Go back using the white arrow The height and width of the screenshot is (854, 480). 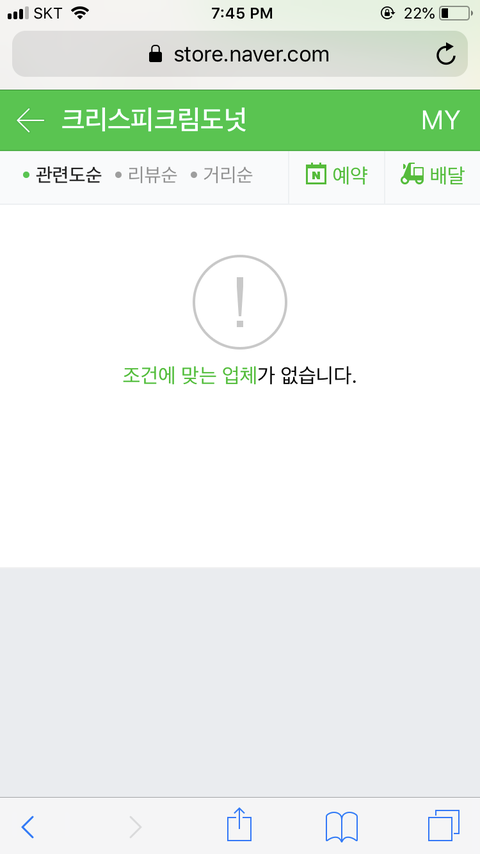point(30,120)
